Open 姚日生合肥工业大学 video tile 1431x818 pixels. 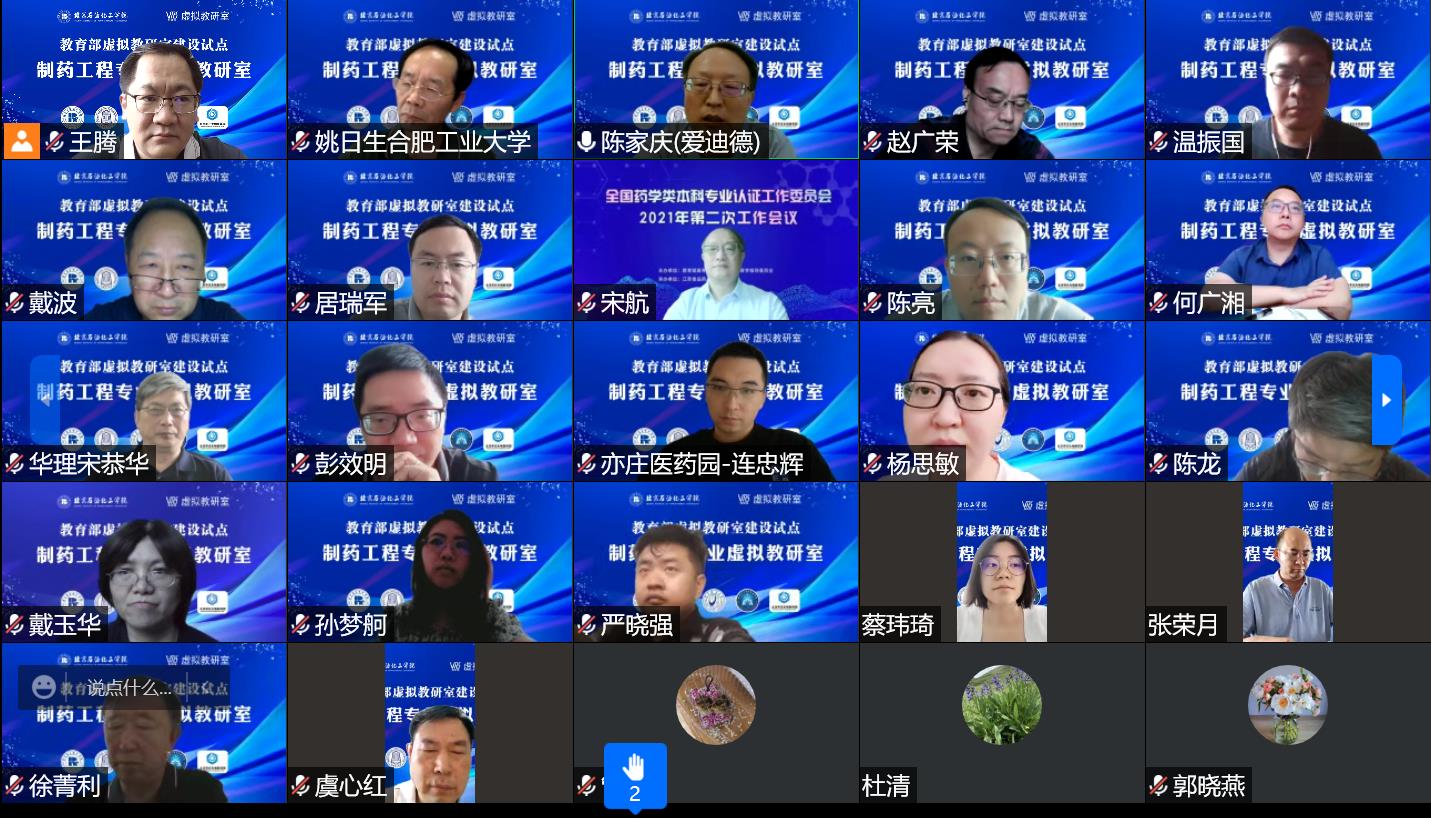tap(430, 80)
